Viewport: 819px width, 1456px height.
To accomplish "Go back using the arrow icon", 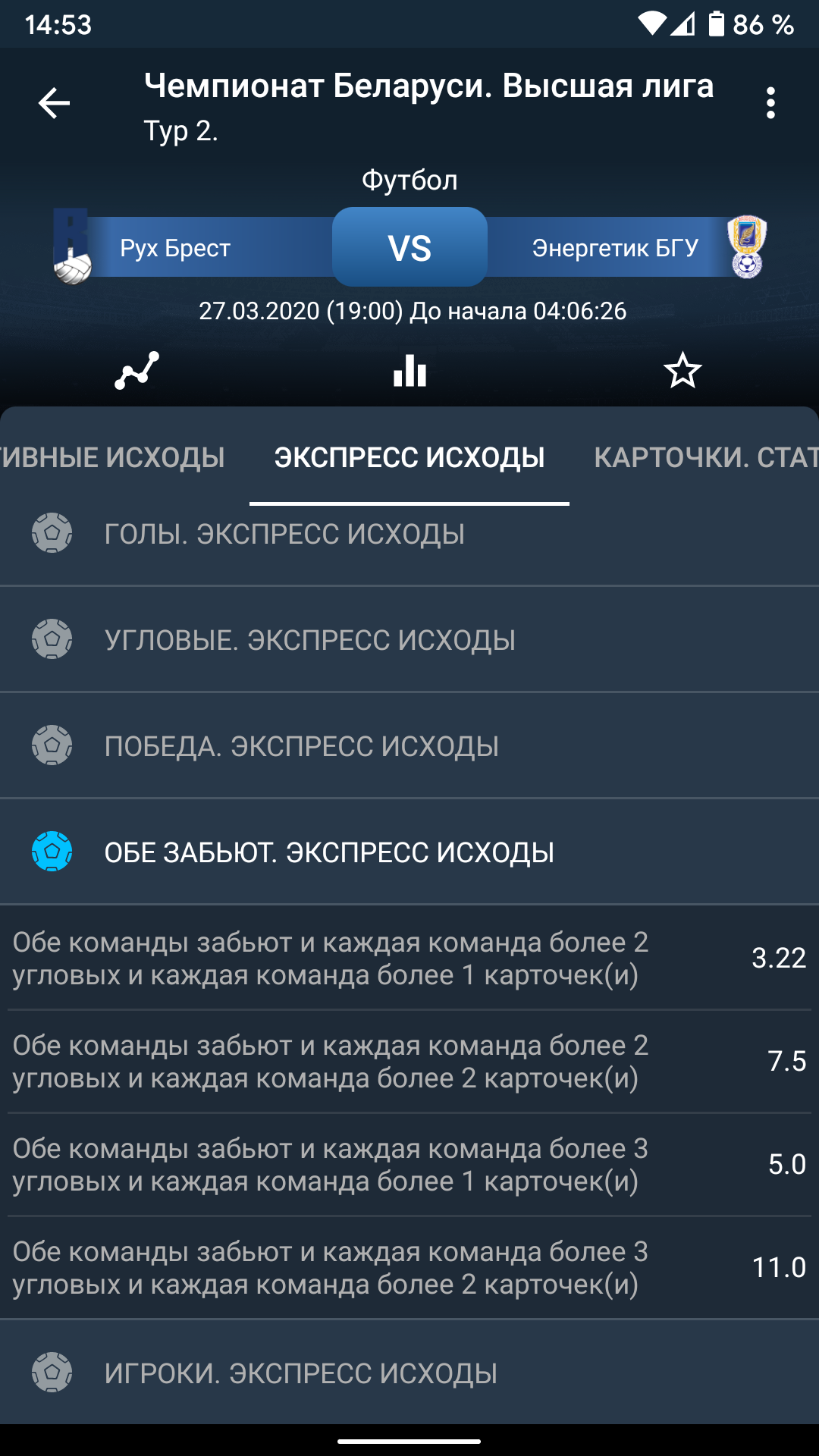I will tap(54, 103).
